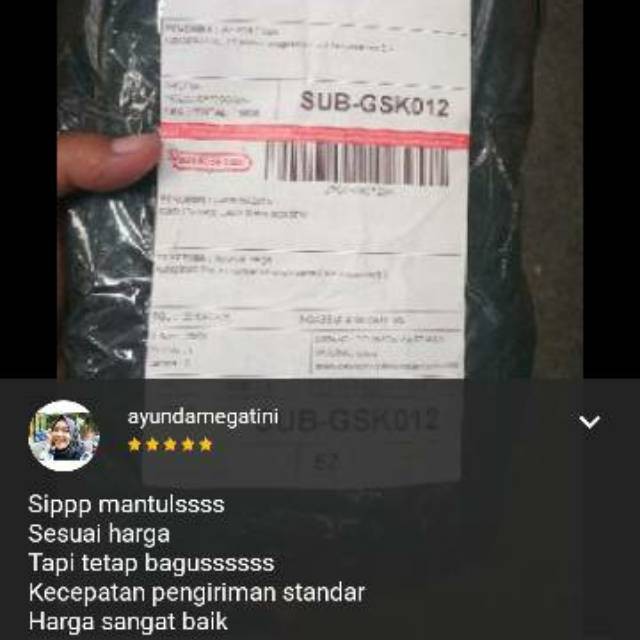Tap the username ayundamegatini

[203, 416]
